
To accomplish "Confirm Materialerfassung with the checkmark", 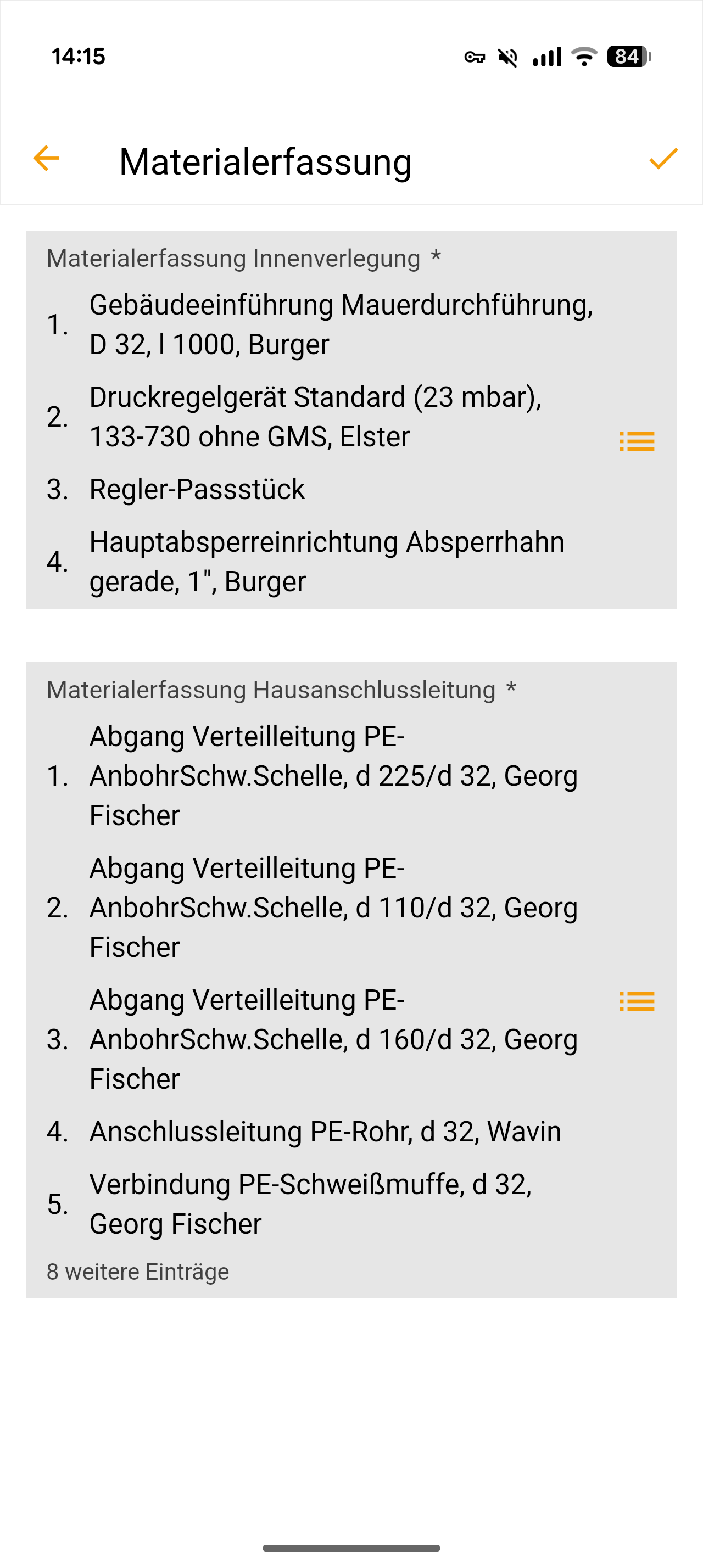I will click(x=663, y=159).
